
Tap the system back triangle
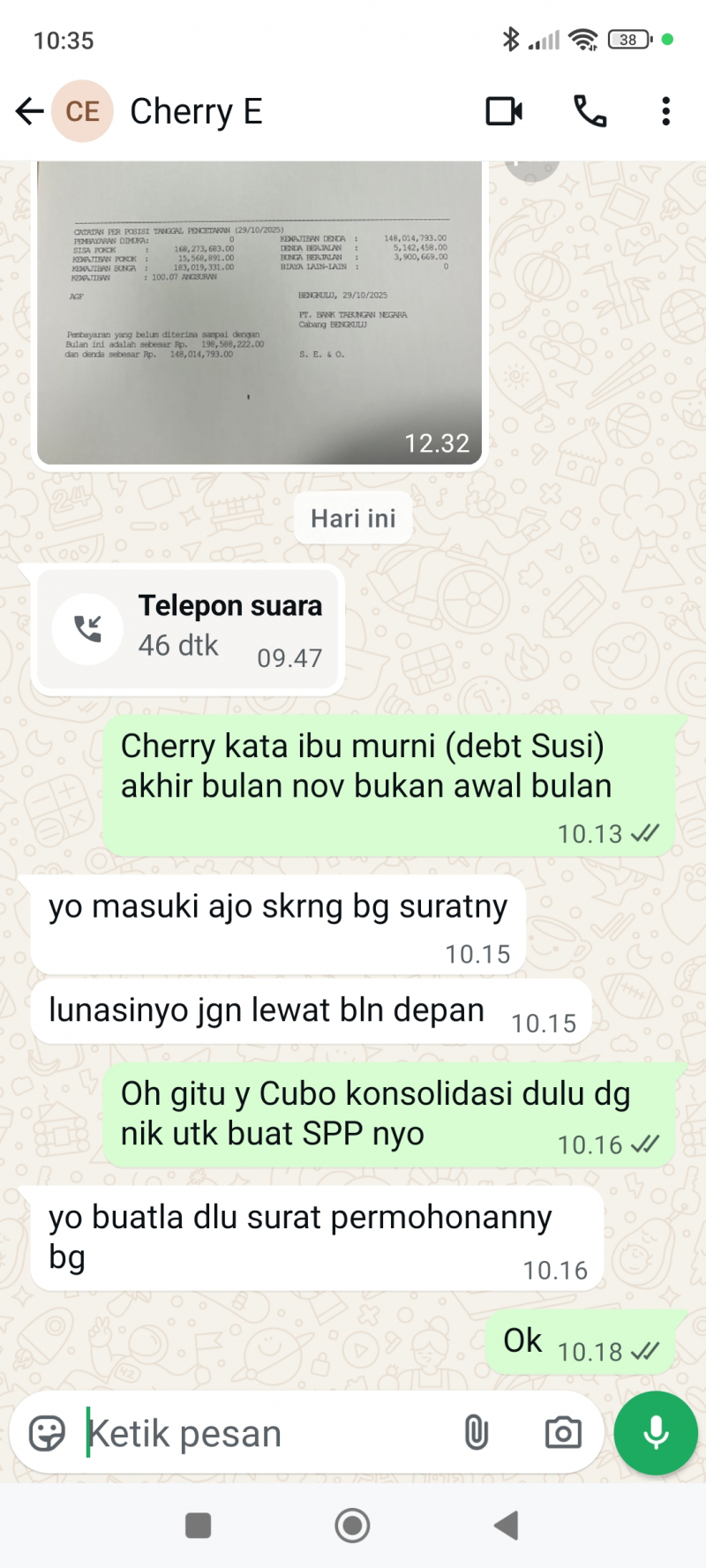(506, 1525)
